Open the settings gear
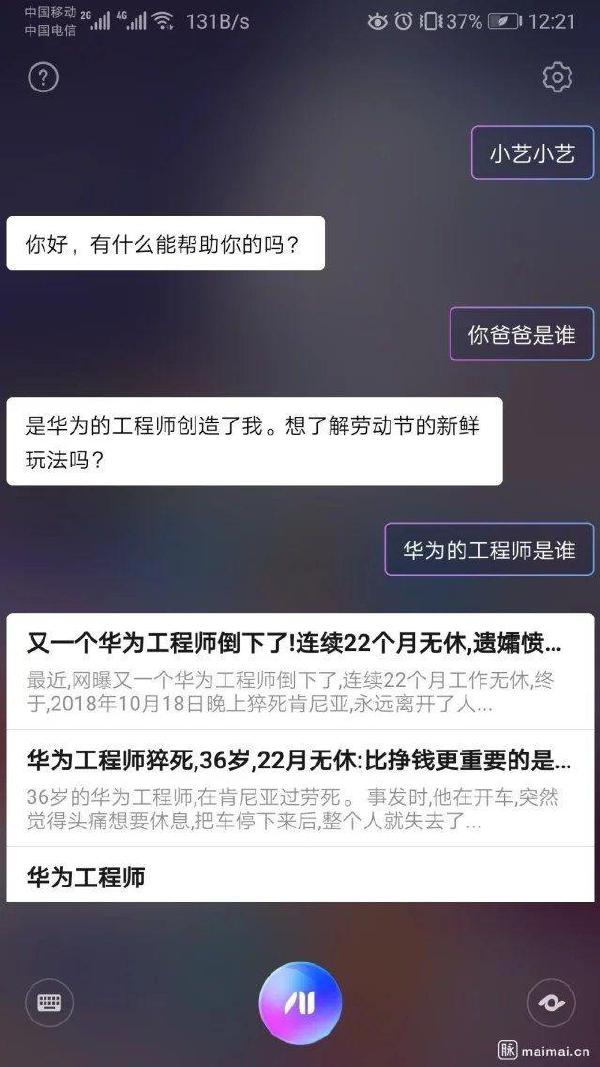Image resolution: width=600 pixels, height=1067 pixels. pyautogui.click(x=557, y=77)
